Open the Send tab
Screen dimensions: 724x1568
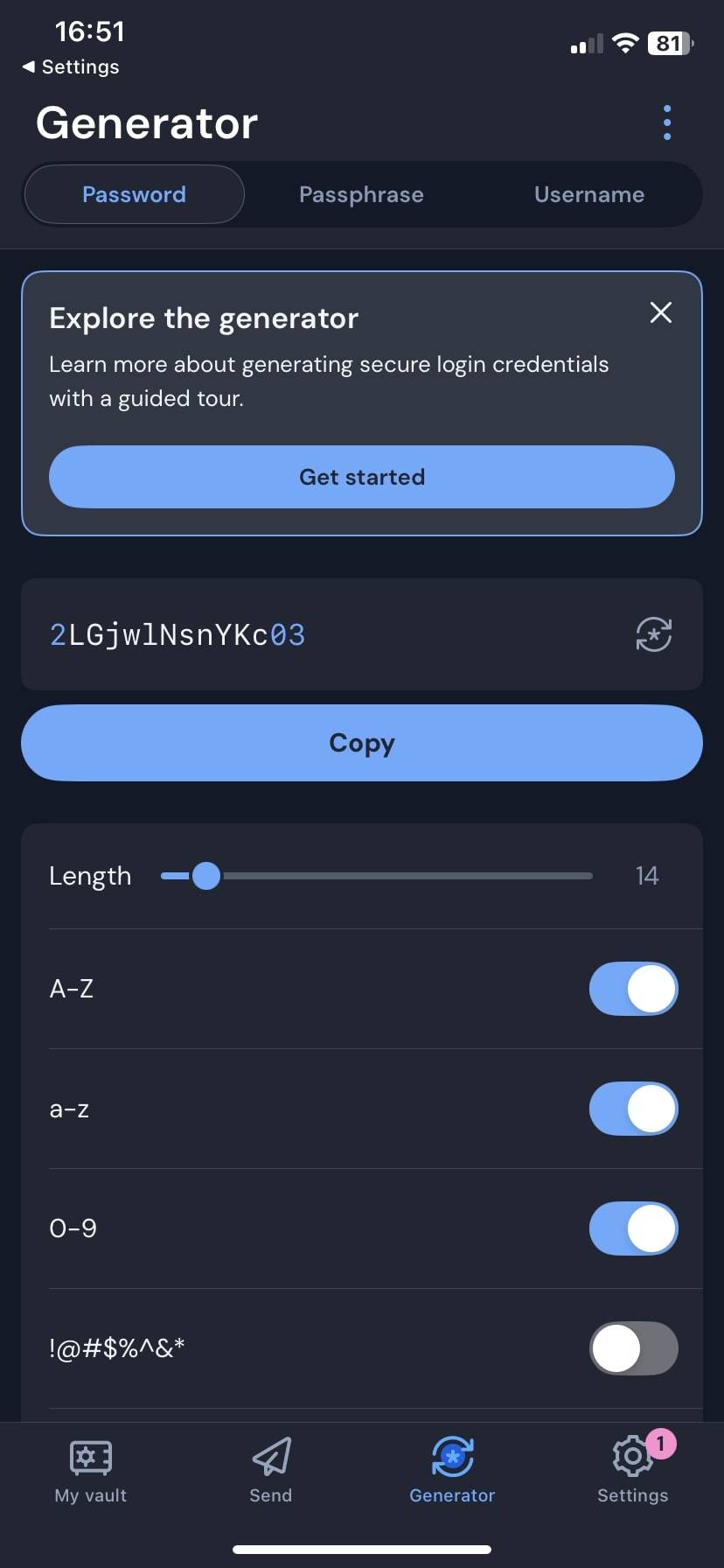pyautogui.click(x=271, y=1470)
